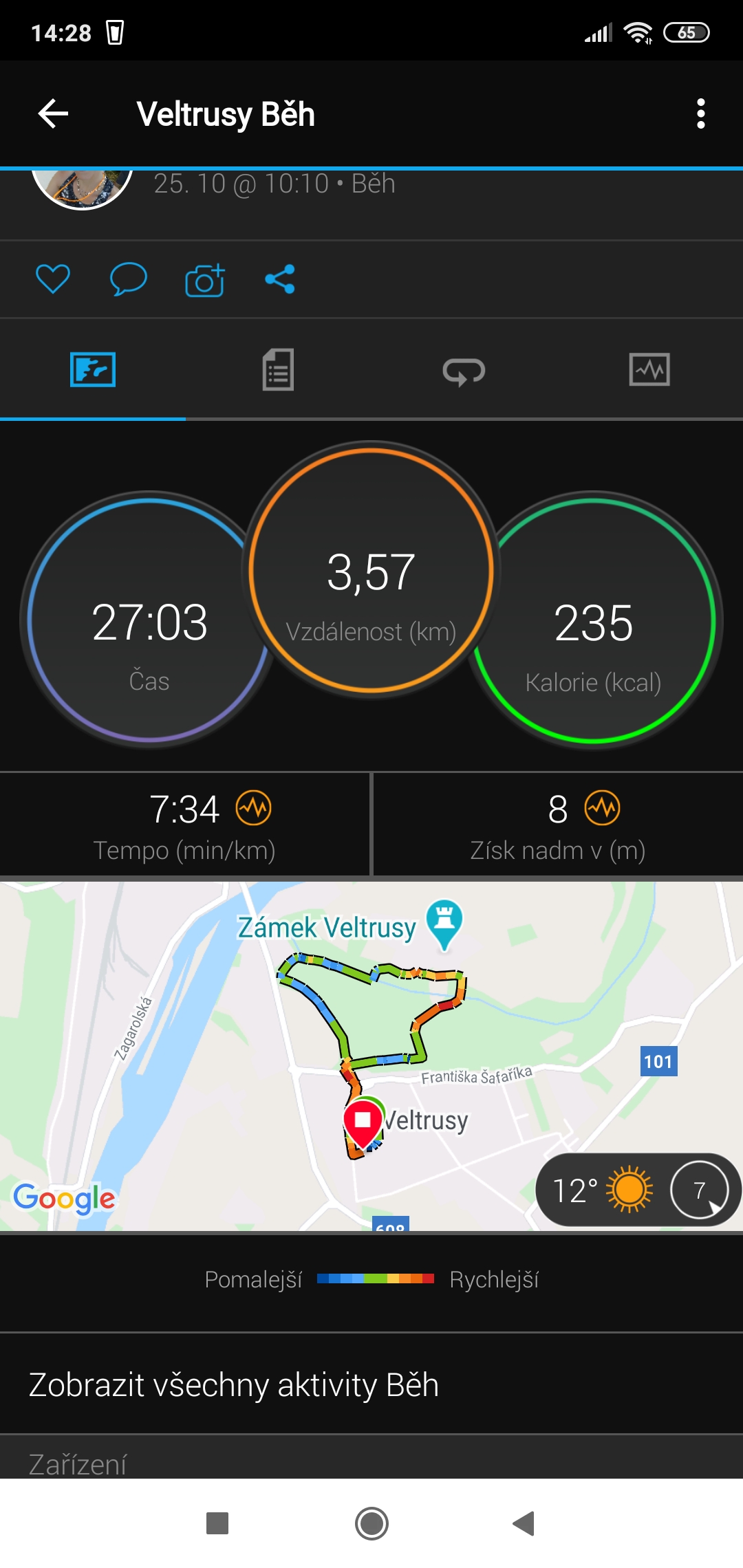Go back using the top arrow
This screenshot has height=1568, width=743.
click(53, 113)
